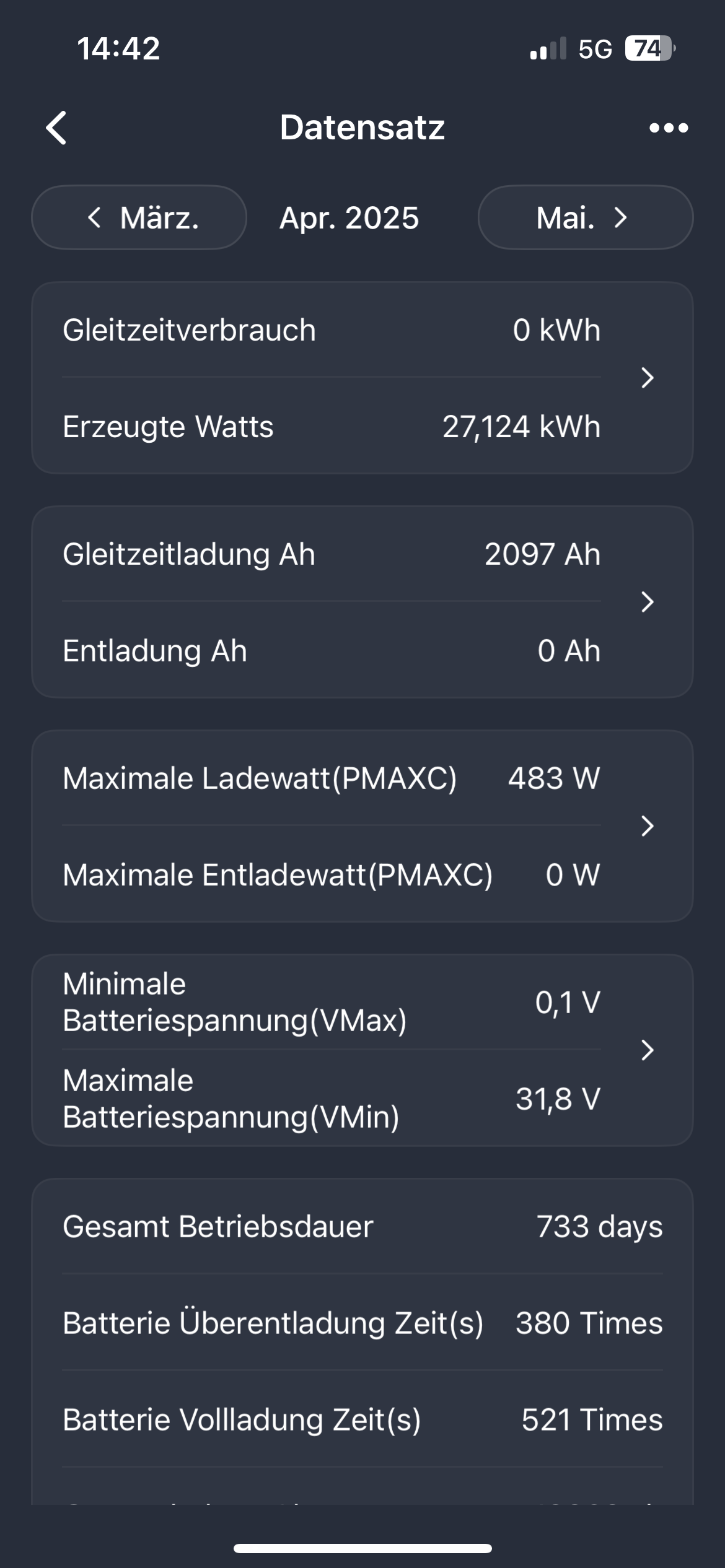Image resolution: width=725 pixels, height=1568 pixels.
Task: Go back from Datensatz screen
Action: (56, 128)
